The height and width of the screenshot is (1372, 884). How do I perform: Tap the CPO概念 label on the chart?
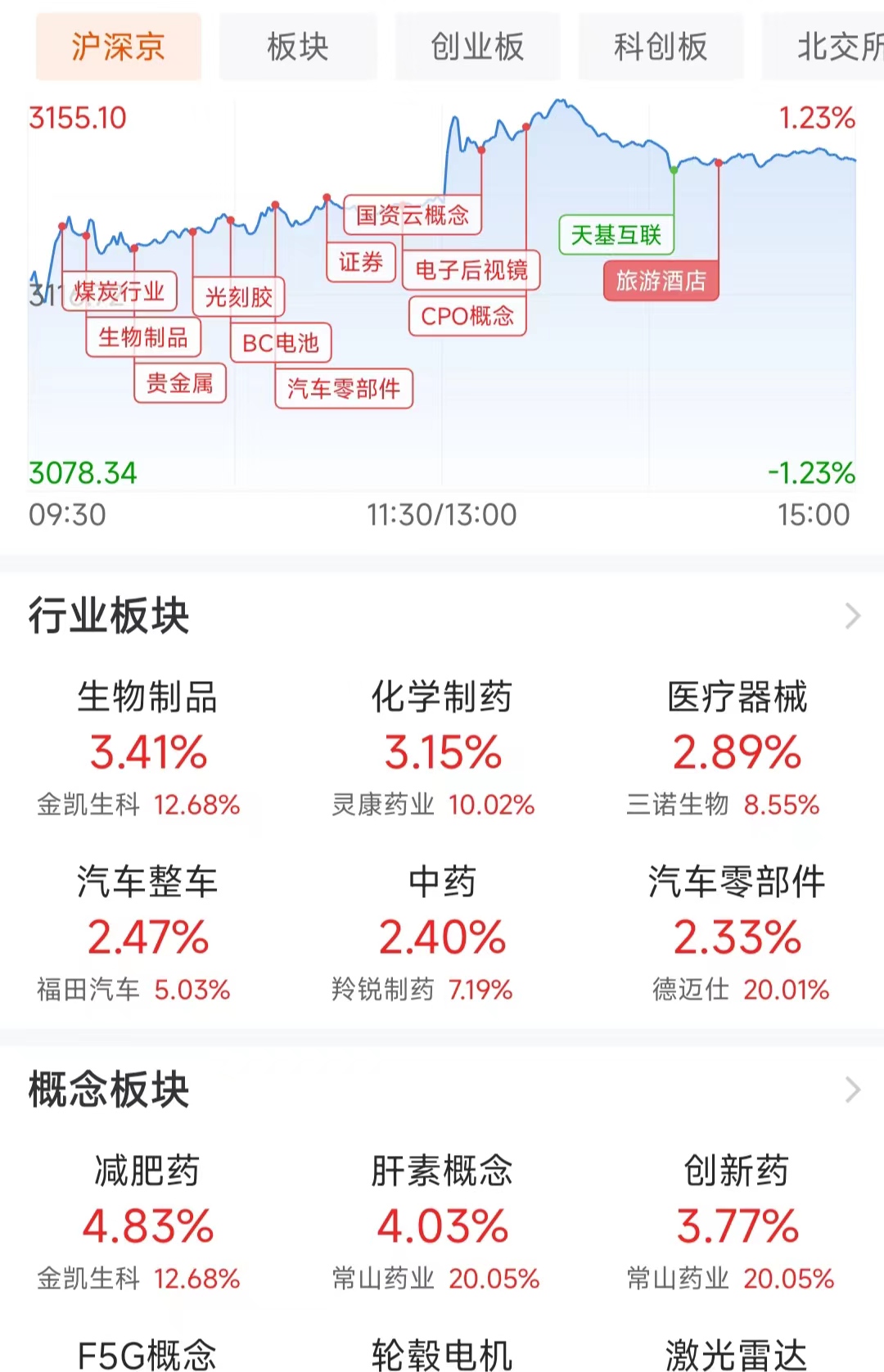467,315
